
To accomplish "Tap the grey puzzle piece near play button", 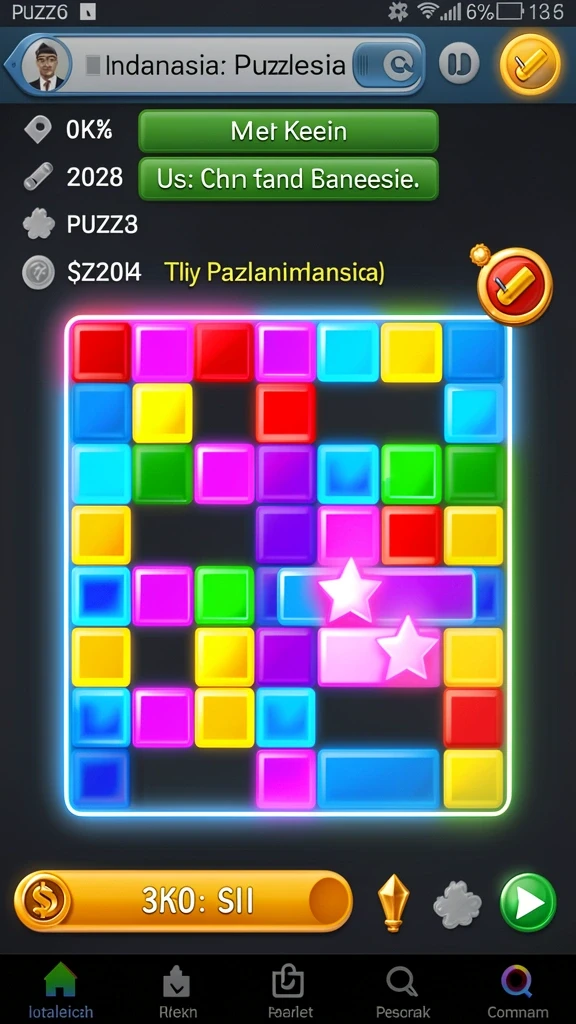I will click(457, 904).
